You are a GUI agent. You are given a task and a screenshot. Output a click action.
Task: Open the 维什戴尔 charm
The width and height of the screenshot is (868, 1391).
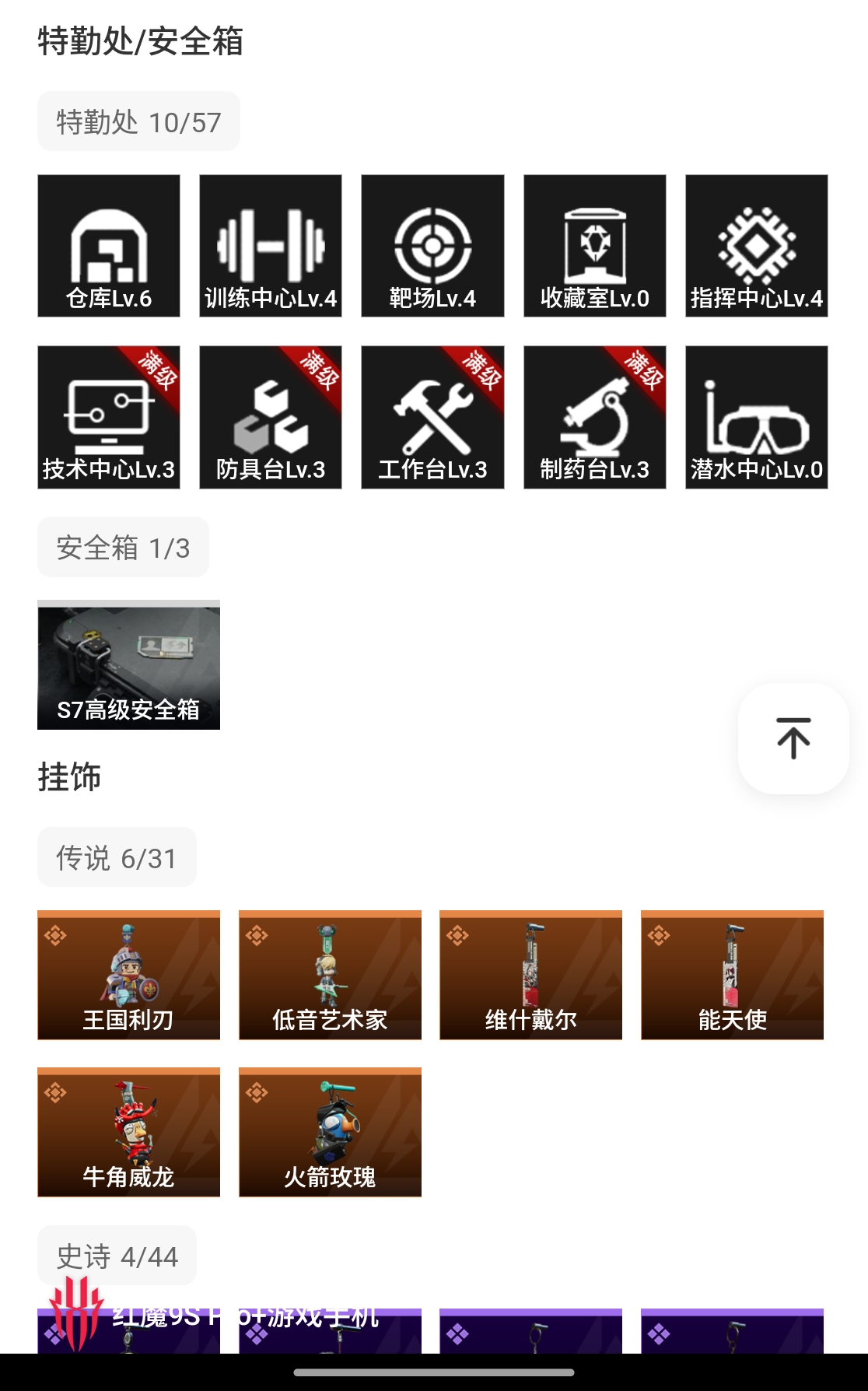pos(530,975)
